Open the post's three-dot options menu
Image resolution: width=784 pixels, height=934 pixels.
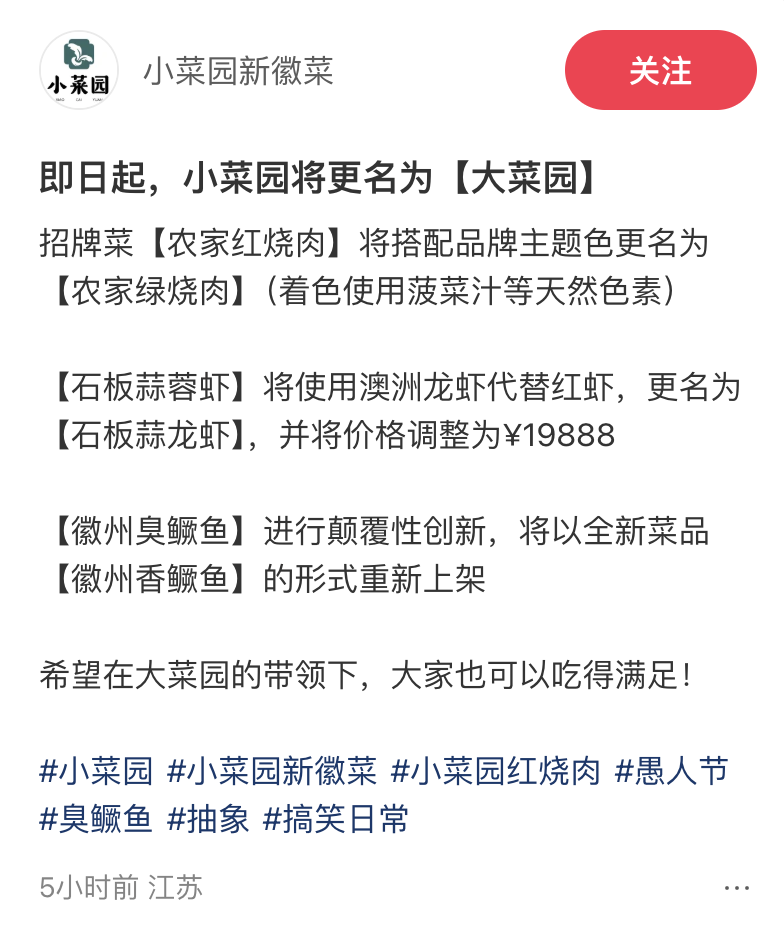[736, 887]
